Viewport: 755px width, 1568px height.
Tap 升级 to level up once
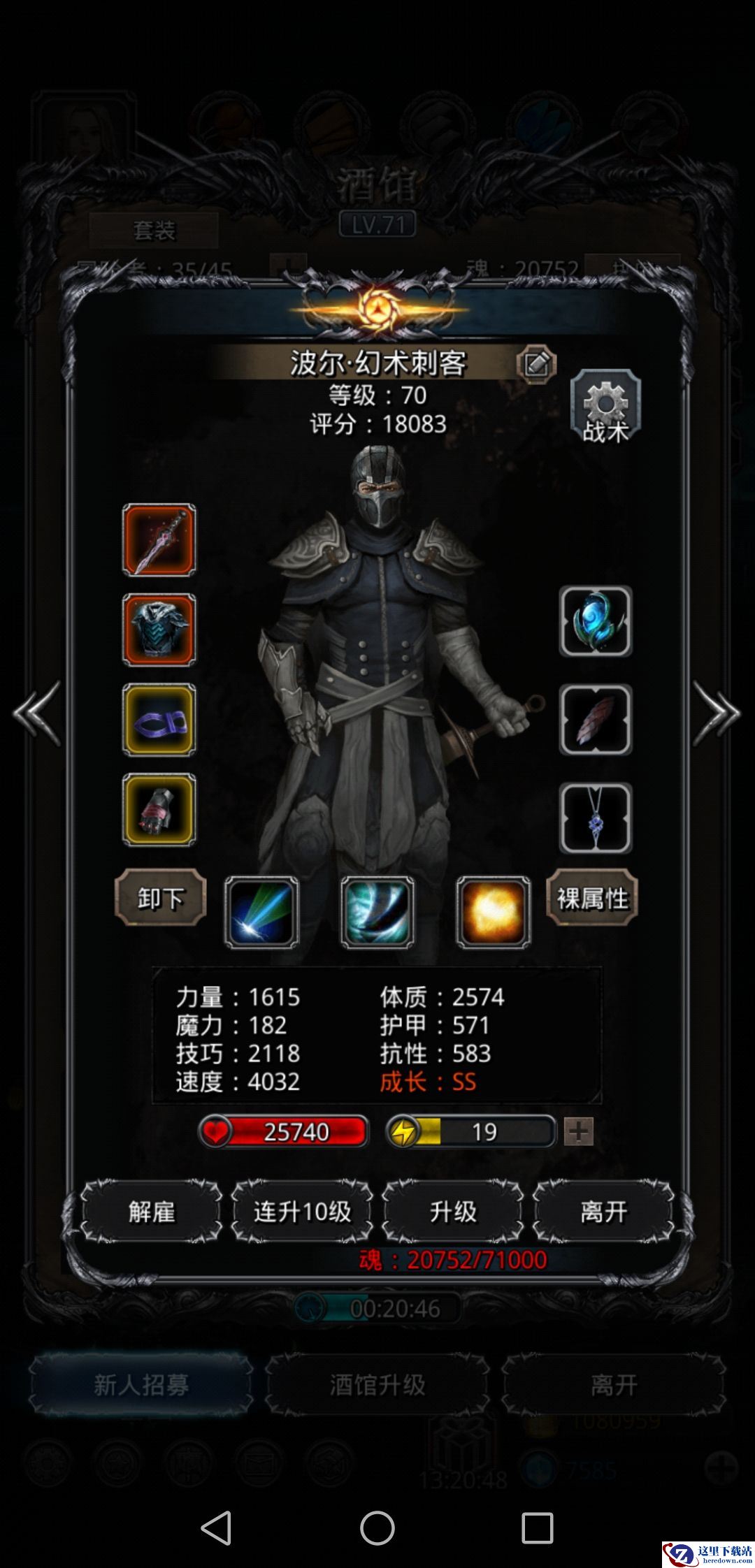453,1212
